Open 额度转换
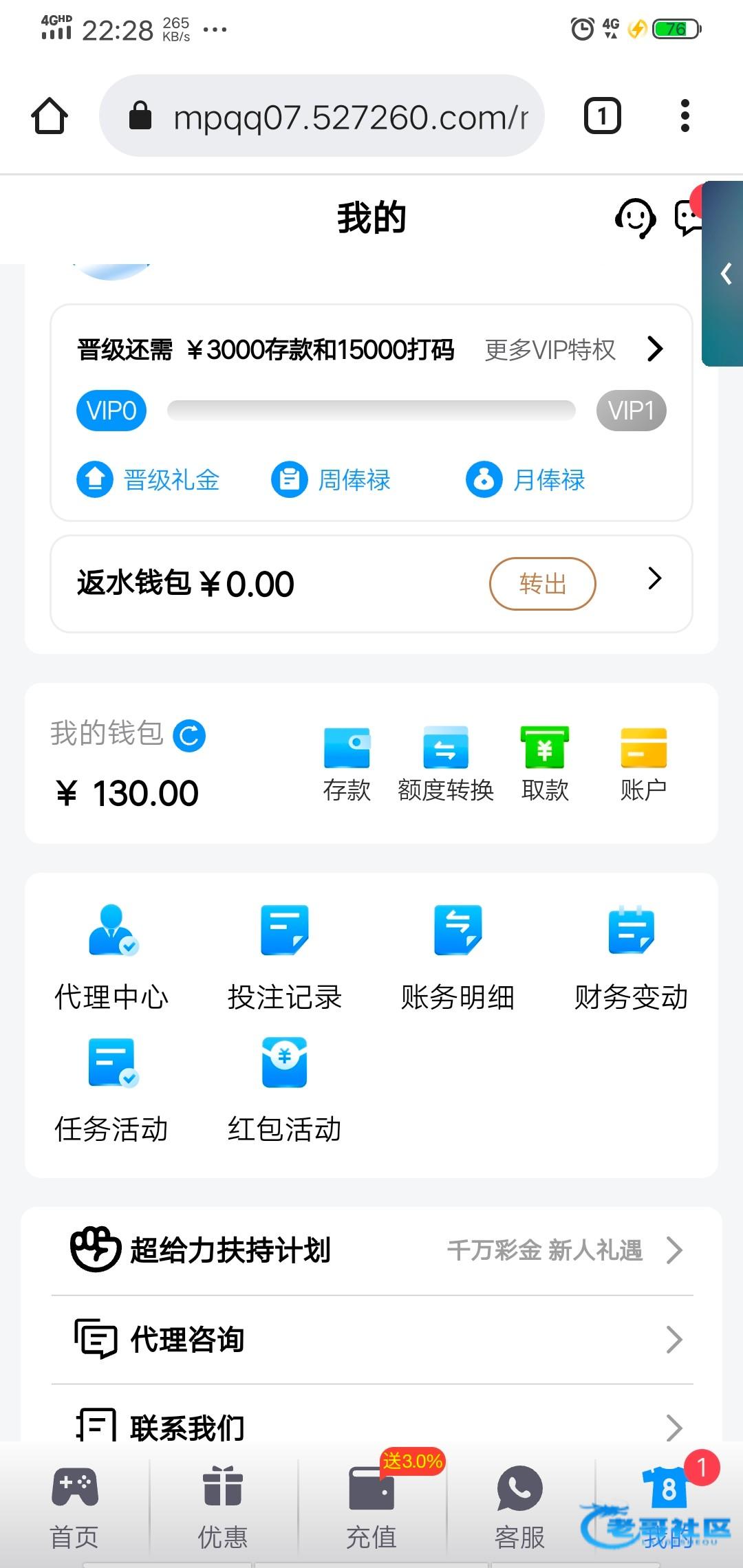The image size is (743, 1568). 446,765
